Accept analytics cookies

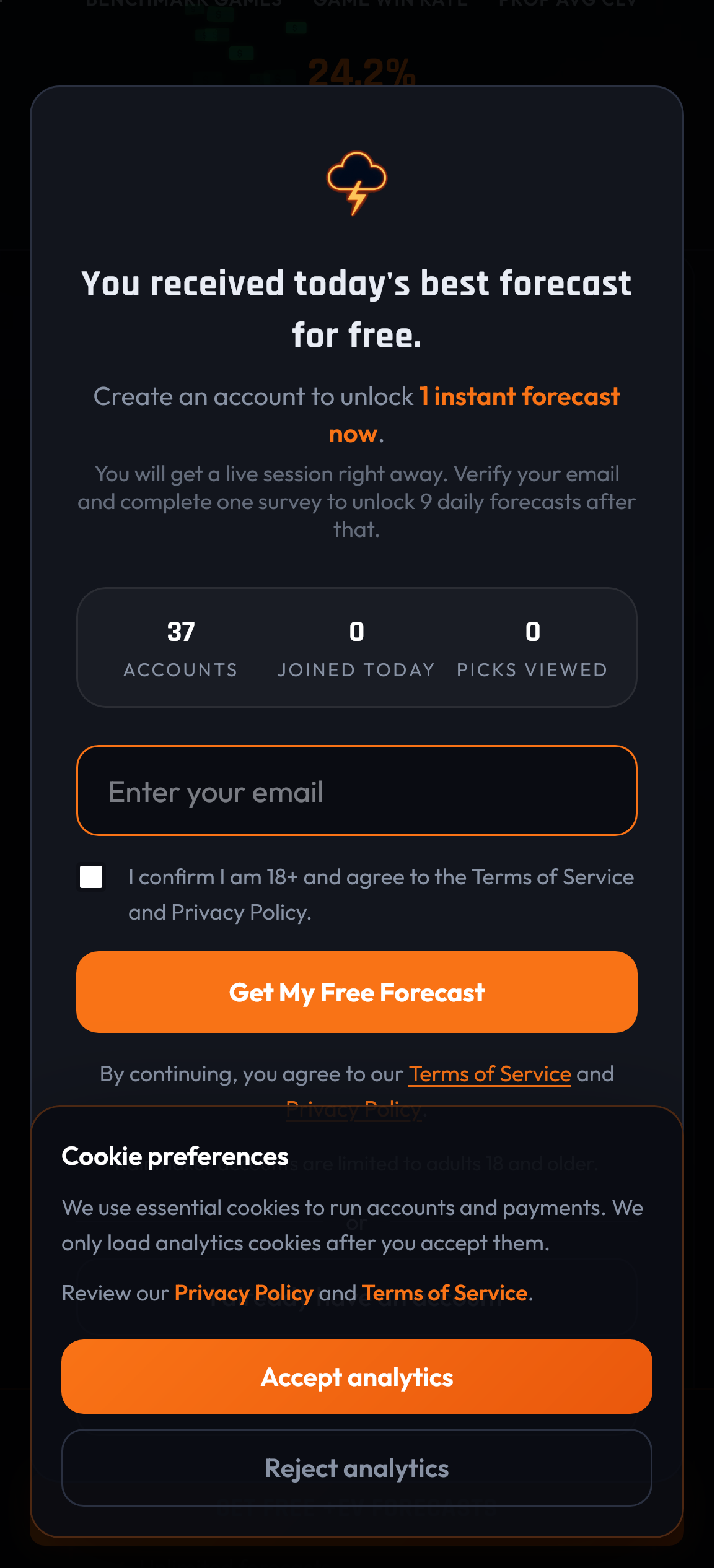pyautogui.click(x=356, y=1377)
